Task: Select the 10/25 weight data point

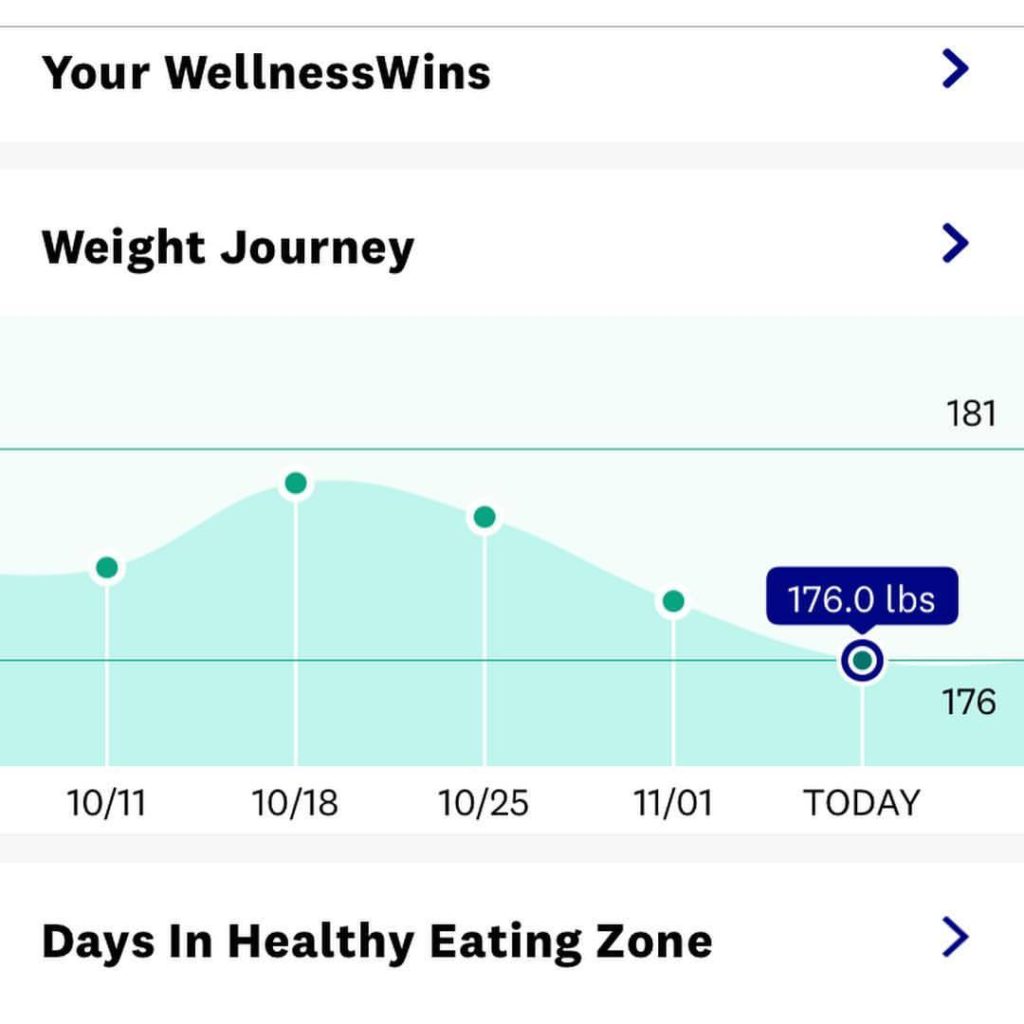Action: 485,517
